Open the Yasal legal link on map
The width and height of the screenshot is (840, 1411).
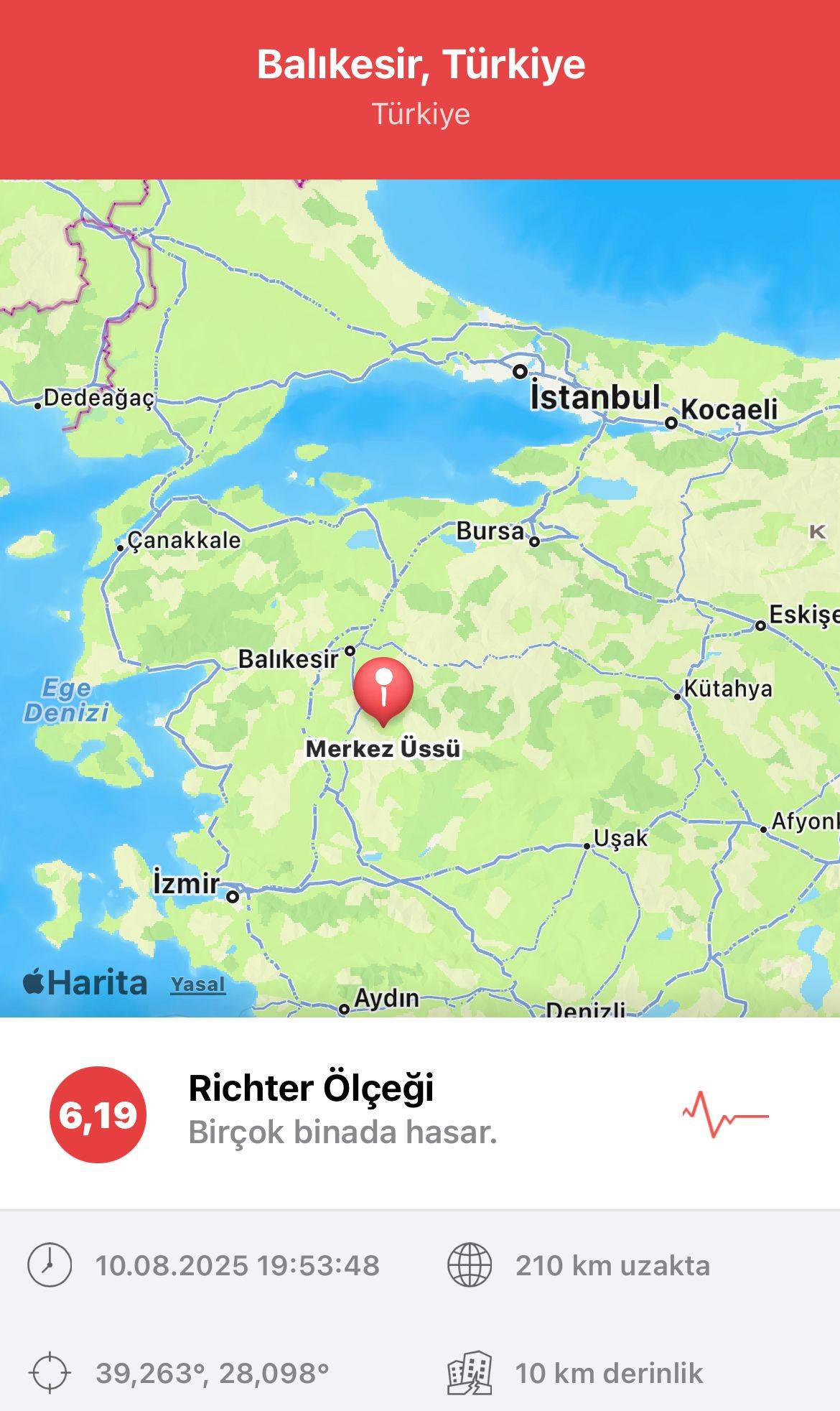click(197, 984)
